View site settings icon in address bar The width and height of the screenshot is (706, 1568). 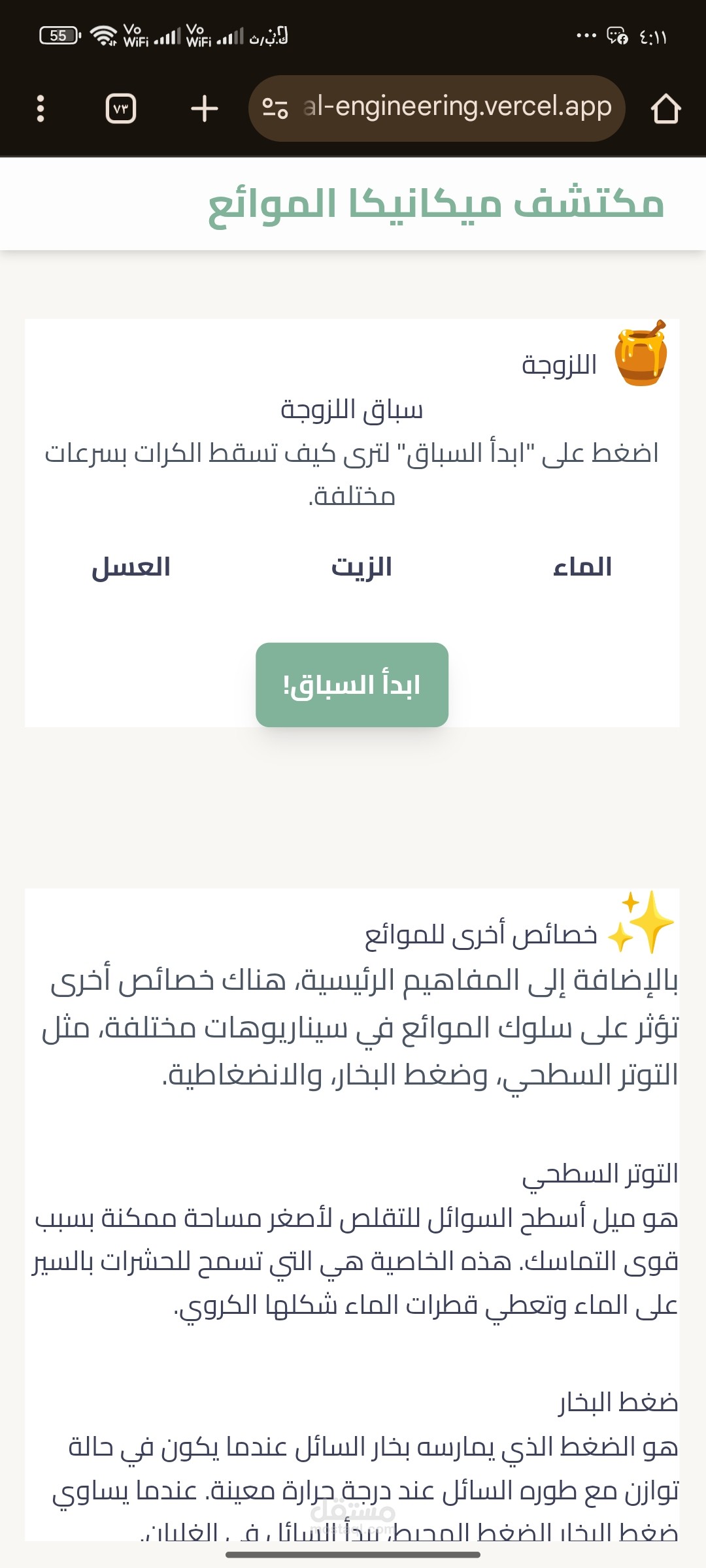coord(275,108)
